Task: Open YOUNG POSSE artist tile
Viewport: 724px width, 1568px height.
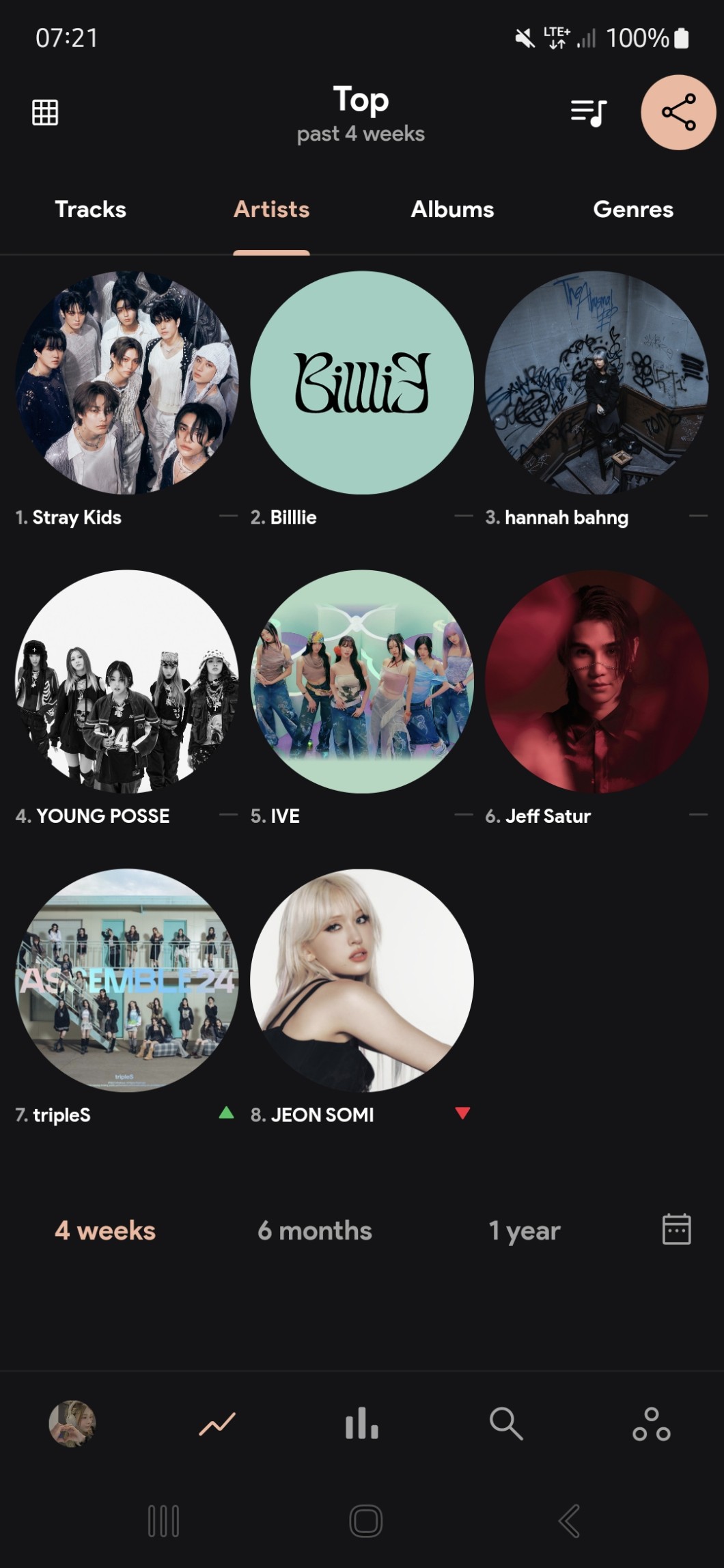Action: point(127,681)
